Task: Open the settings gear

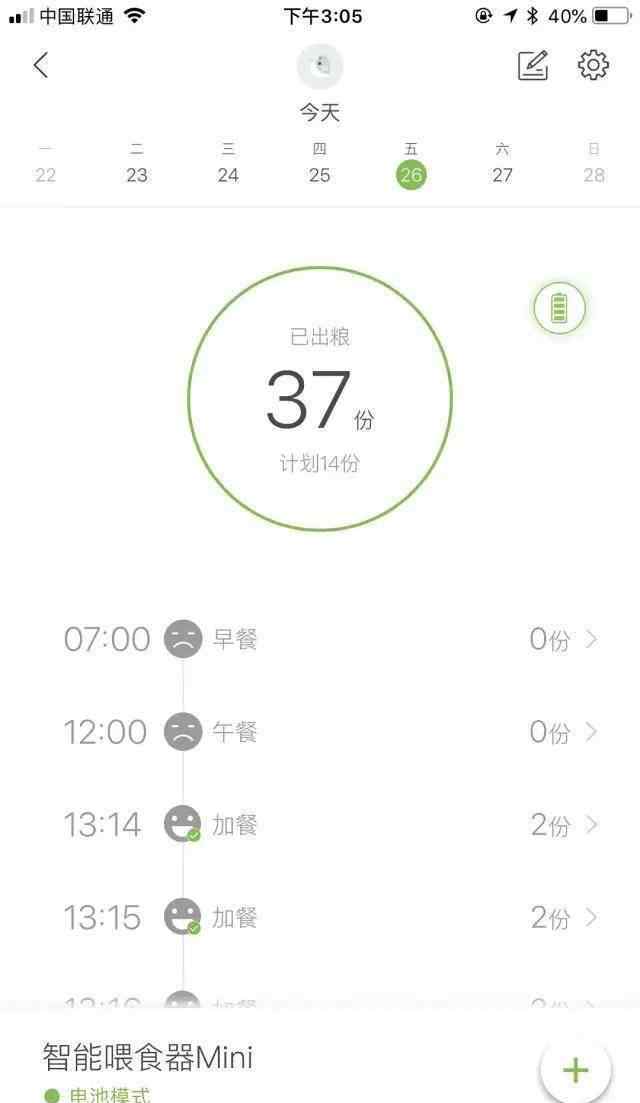Action: pos(593,65)
